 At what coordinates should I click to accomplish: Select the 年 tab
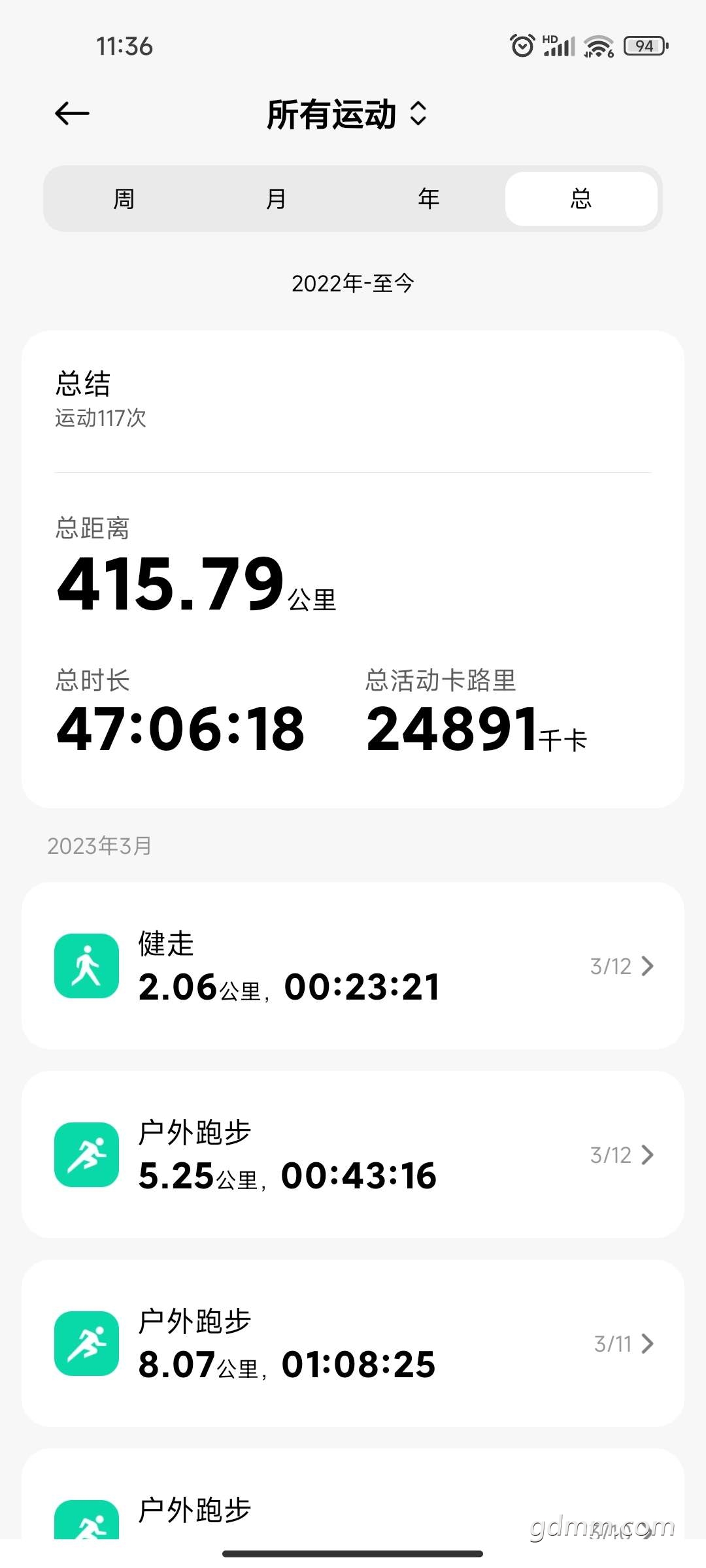click(429, 199)
